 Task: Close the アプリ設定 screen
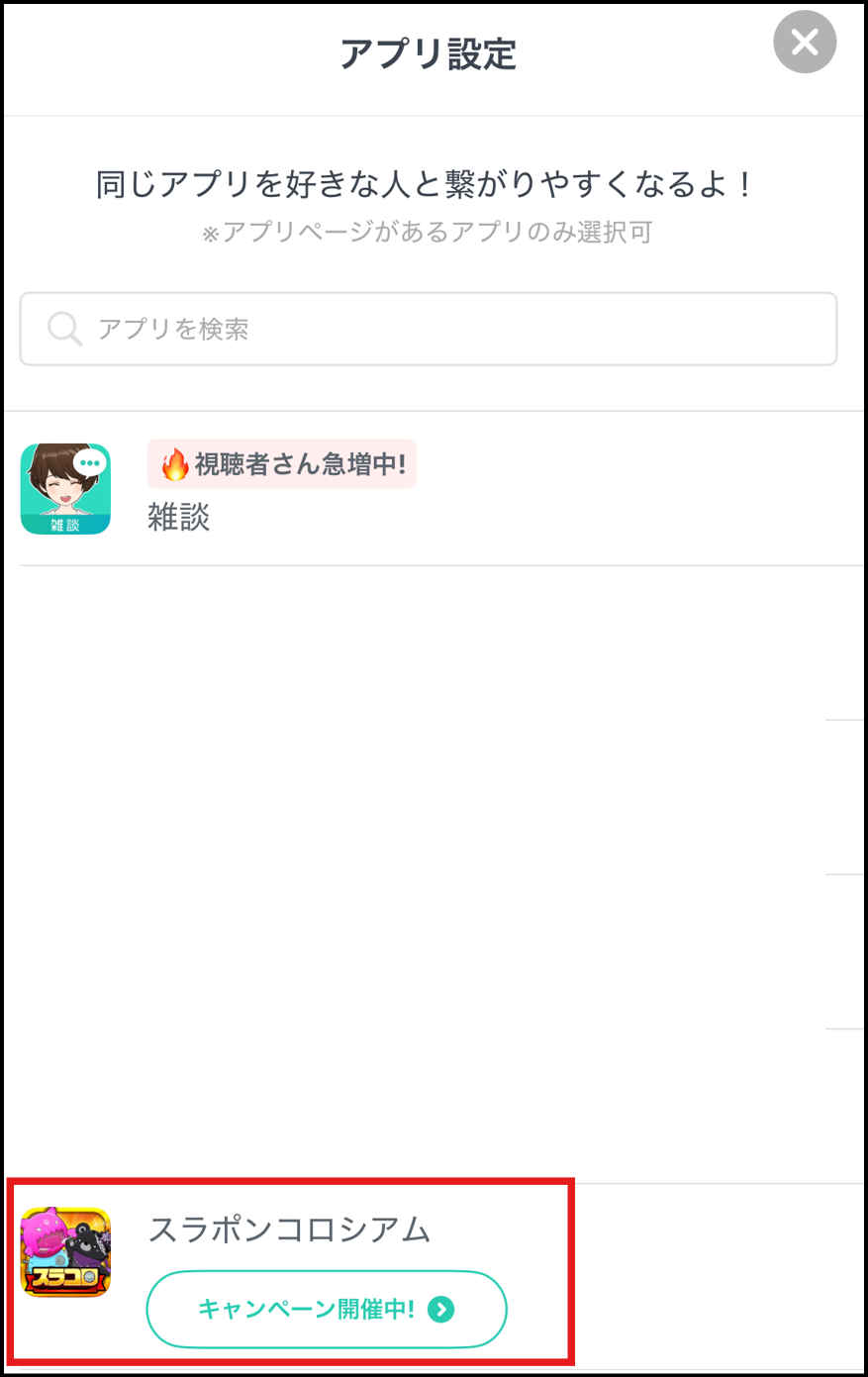tap(805, 43)
